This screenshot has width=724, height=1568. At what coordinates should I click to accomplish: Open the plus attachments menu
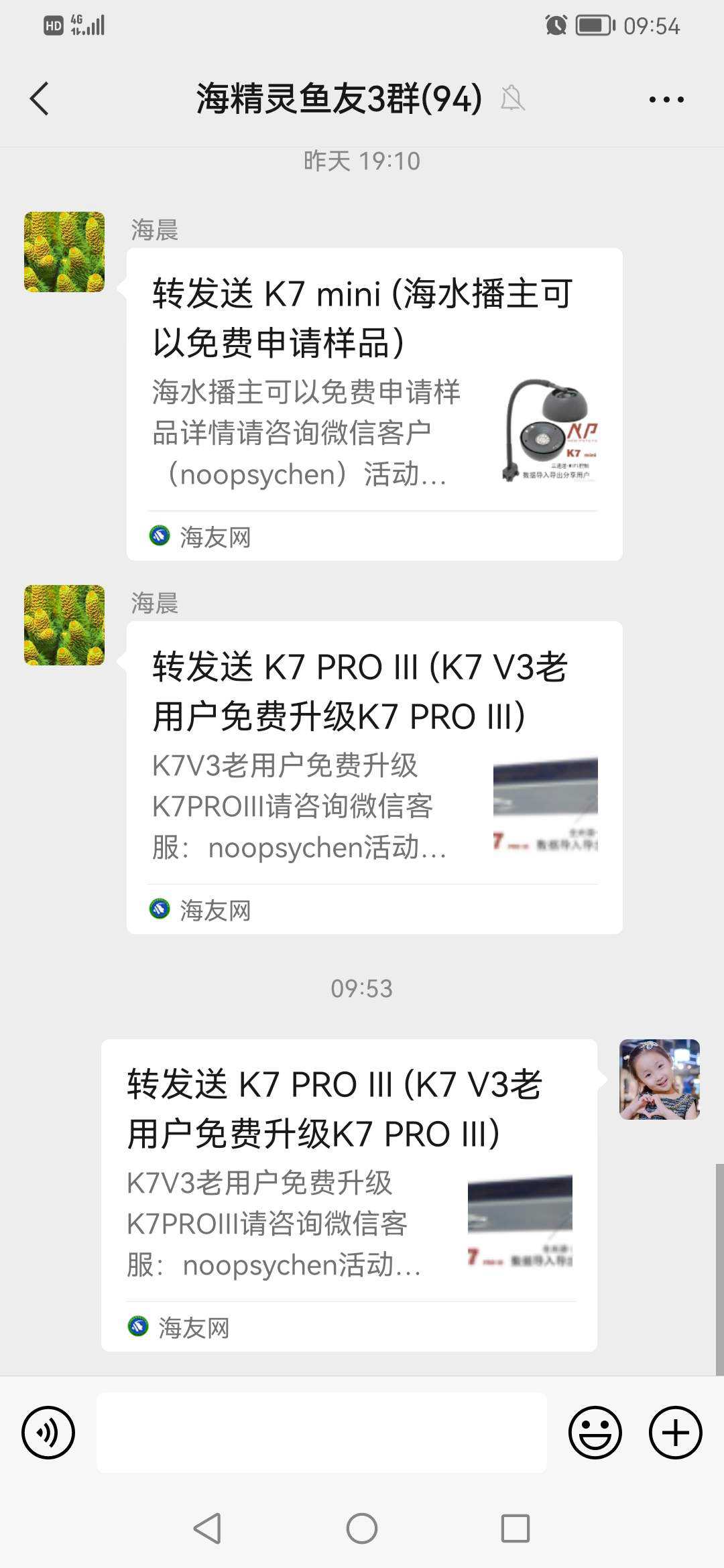(x=675, y=1433)
